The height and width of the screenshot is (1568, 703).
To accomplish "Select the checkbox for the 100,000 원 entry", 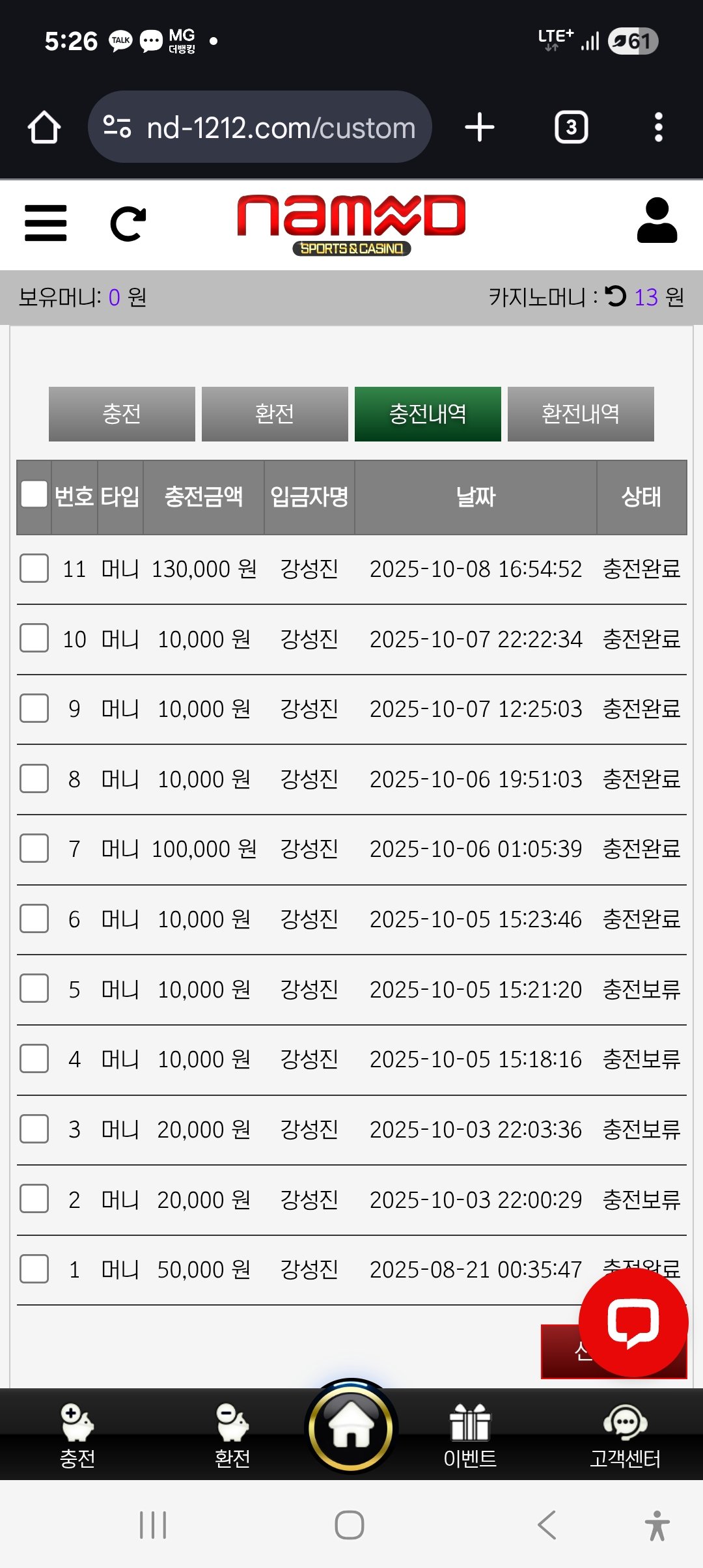I will coord(34,848).
